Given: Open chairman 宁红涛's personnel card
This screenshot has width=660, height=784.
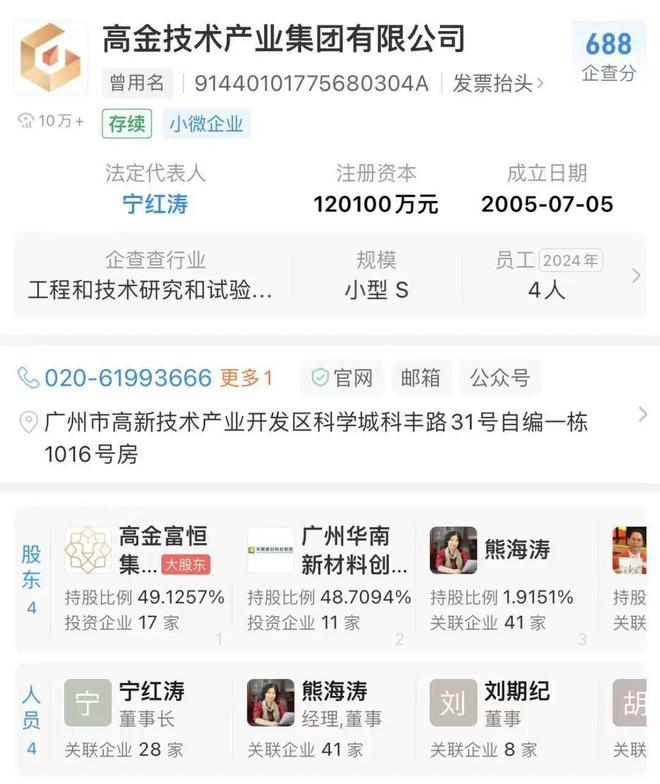Looking at the screenshot, I should [144, 718].
